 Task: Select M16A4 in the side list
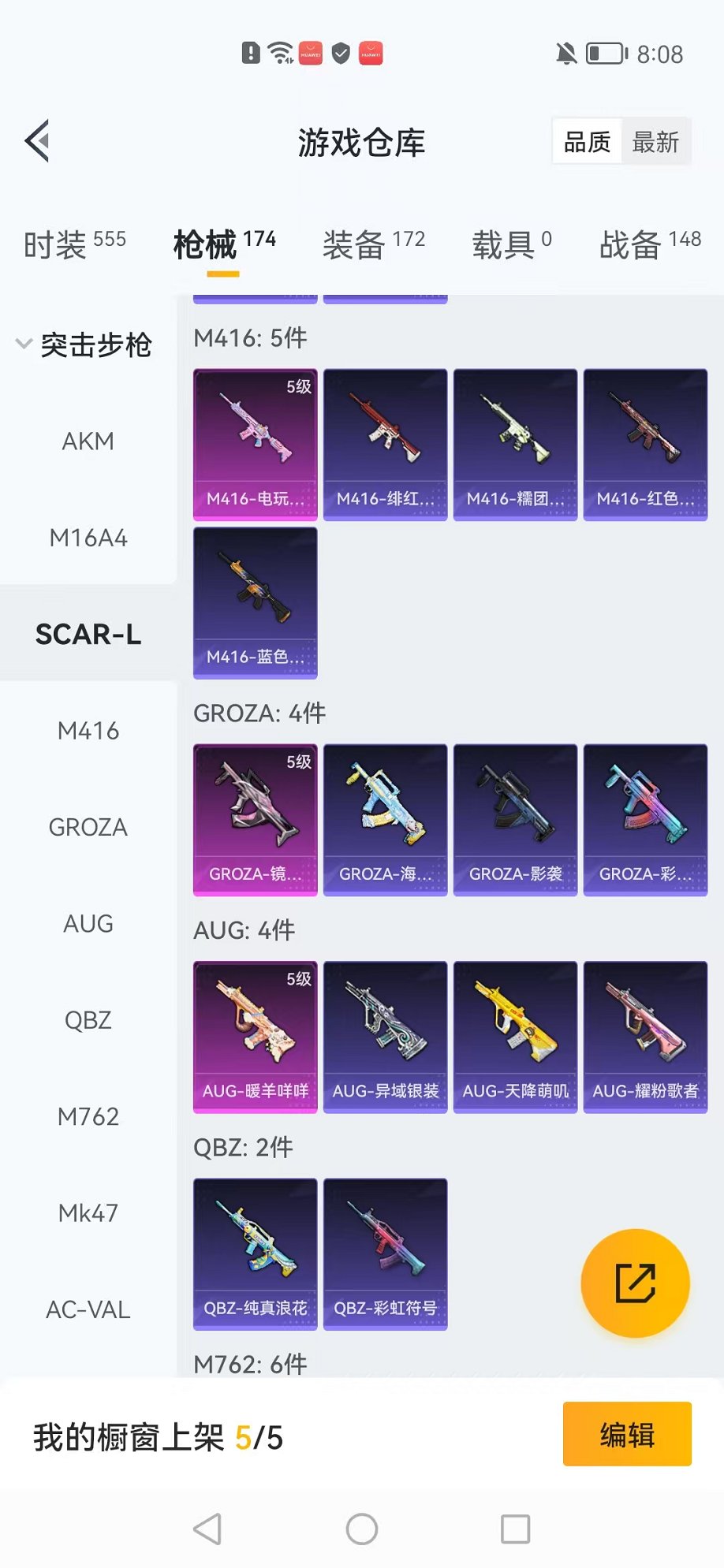coord(88,538)
